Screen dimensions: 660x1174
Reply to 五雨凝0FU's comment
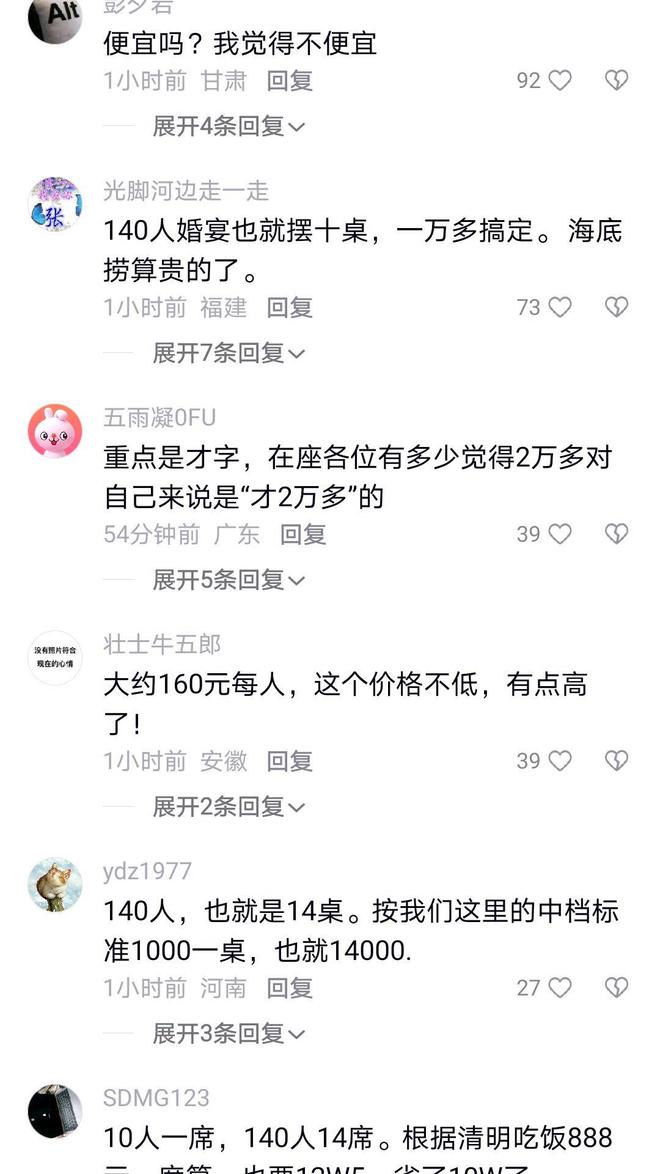tap(303, 534)
